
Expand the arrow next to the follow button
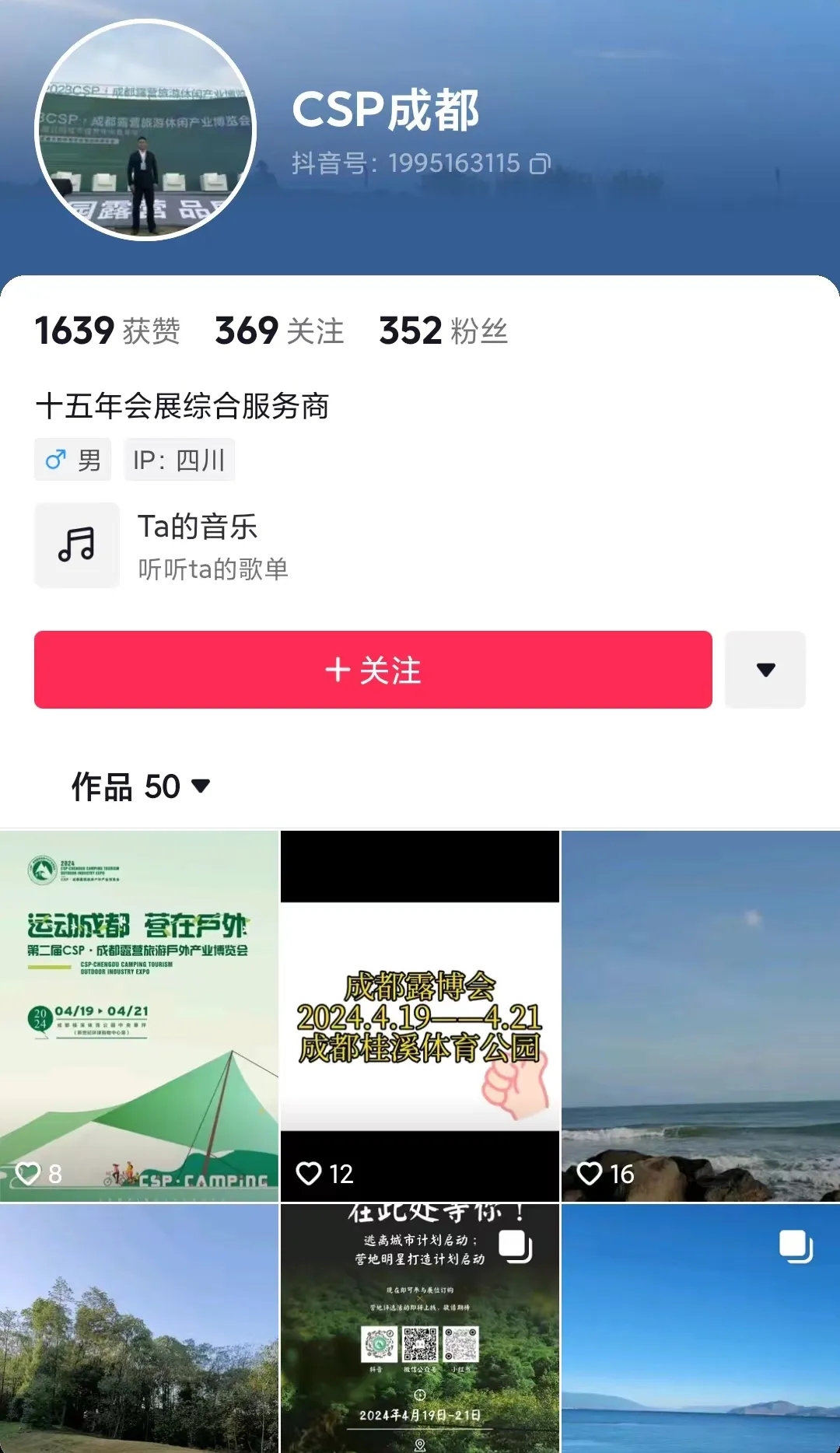765,670
